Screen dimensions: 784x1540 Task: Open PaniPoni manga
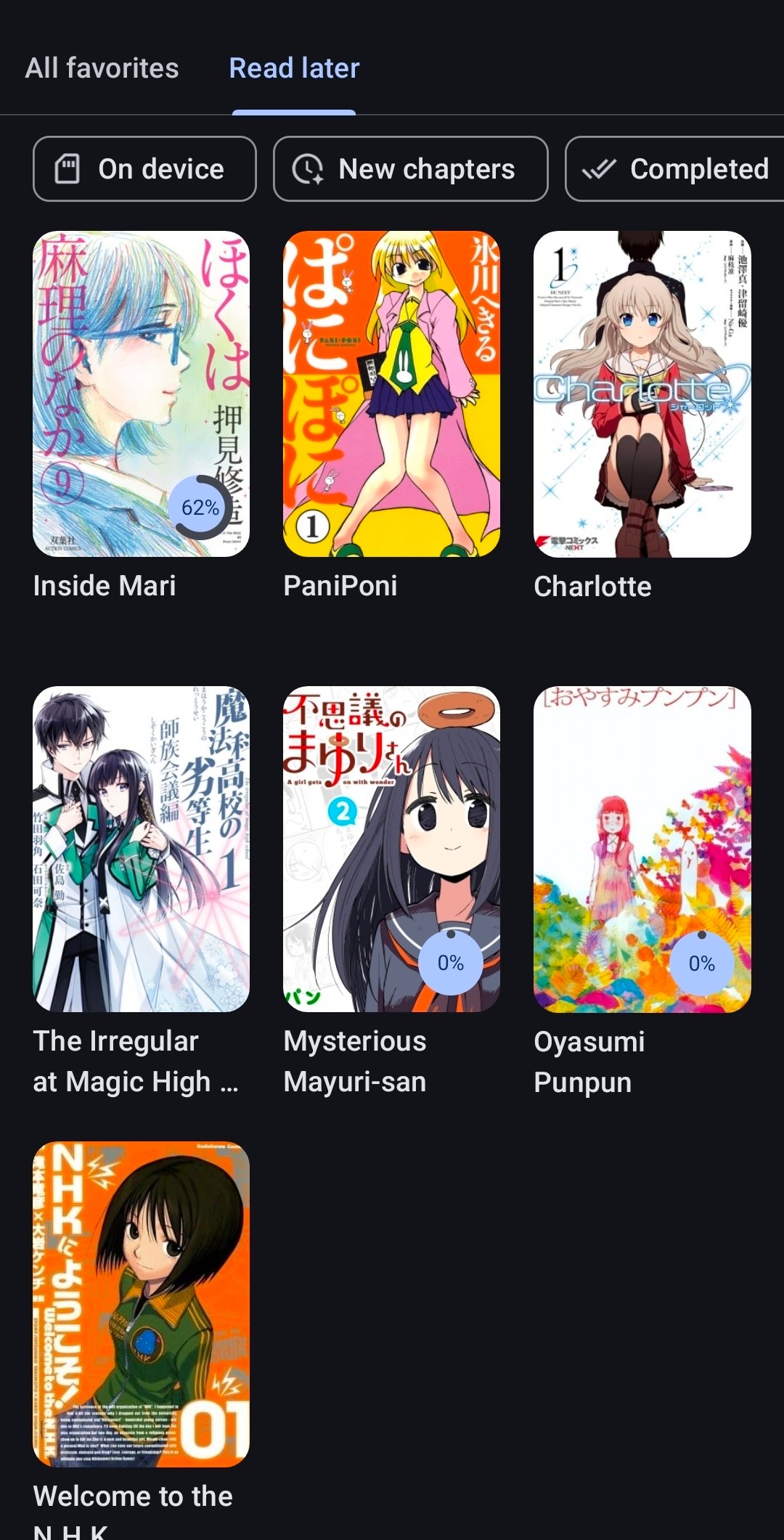pyautogui.click(x=391, y=394)
